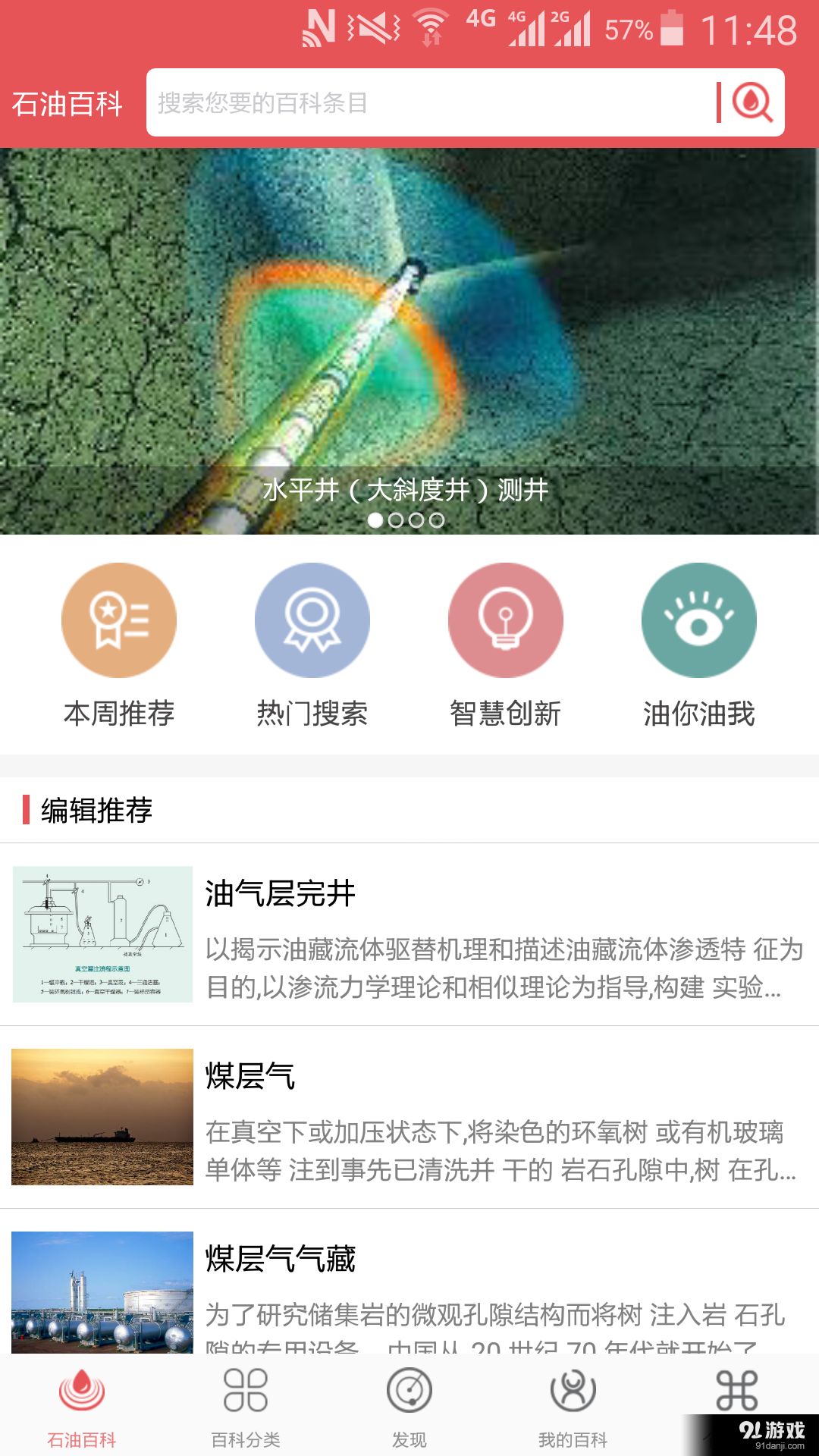
Task: Open the 百科分类 category icon
Action: pos(245,1392)
